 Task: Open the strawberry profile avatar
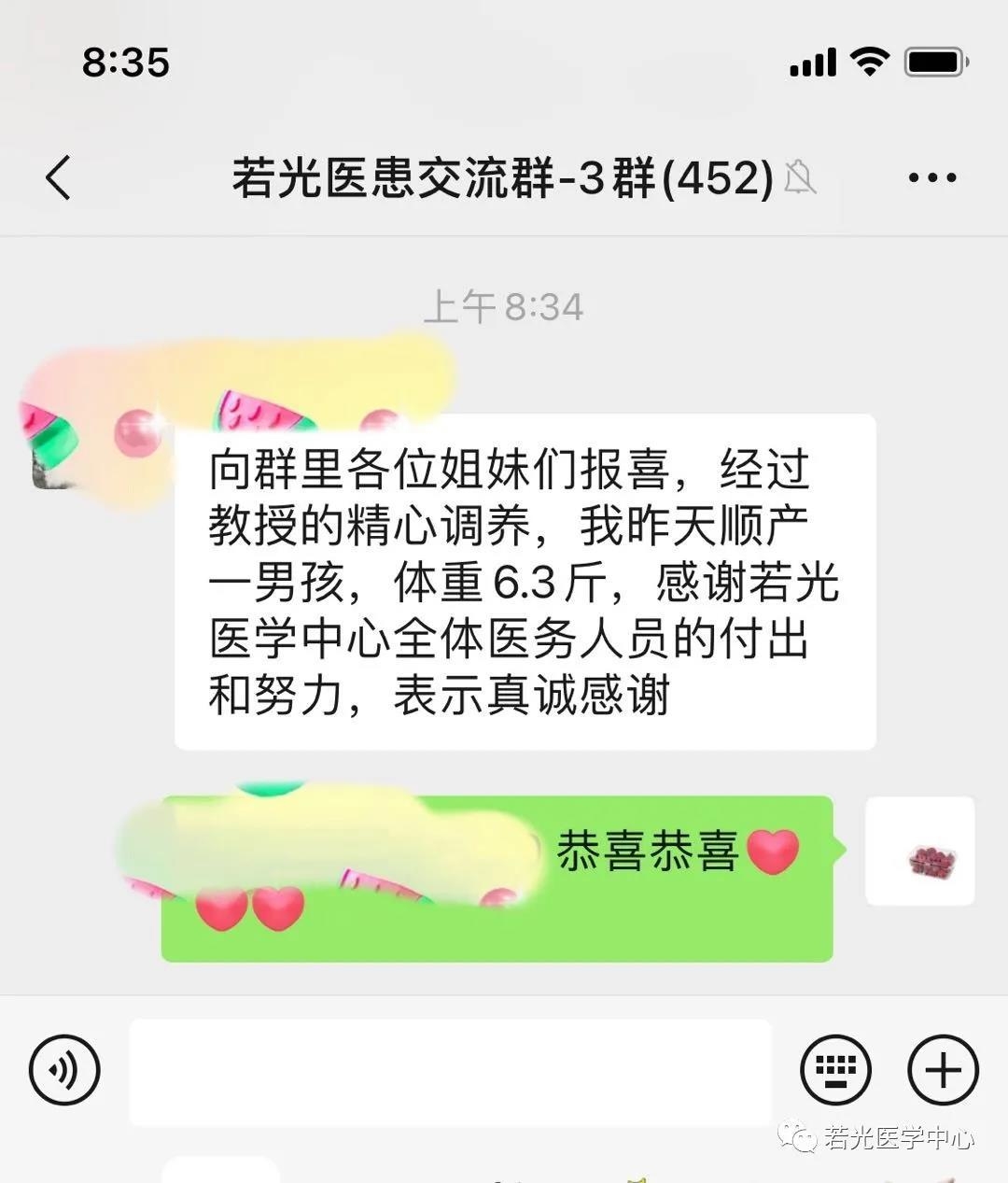coord(920,851)
